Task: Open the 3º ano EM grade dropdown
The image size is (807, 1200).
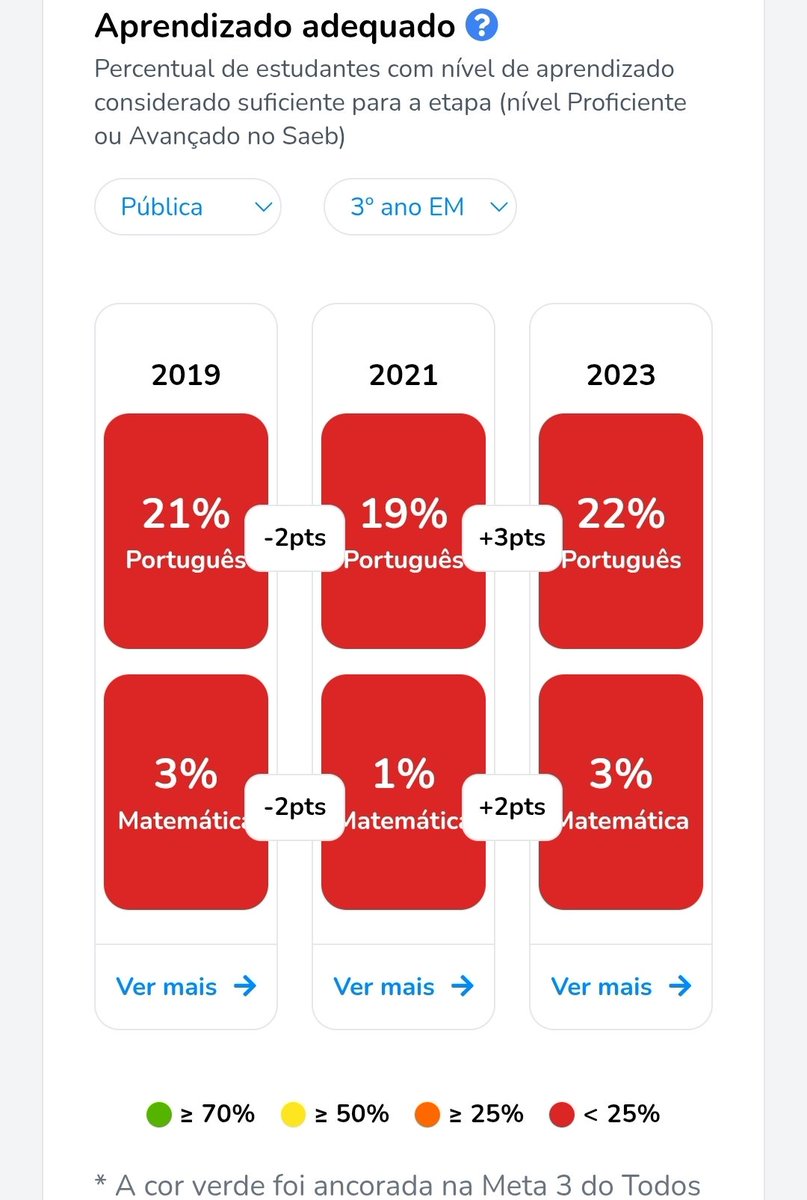Action: pos(420,207)
